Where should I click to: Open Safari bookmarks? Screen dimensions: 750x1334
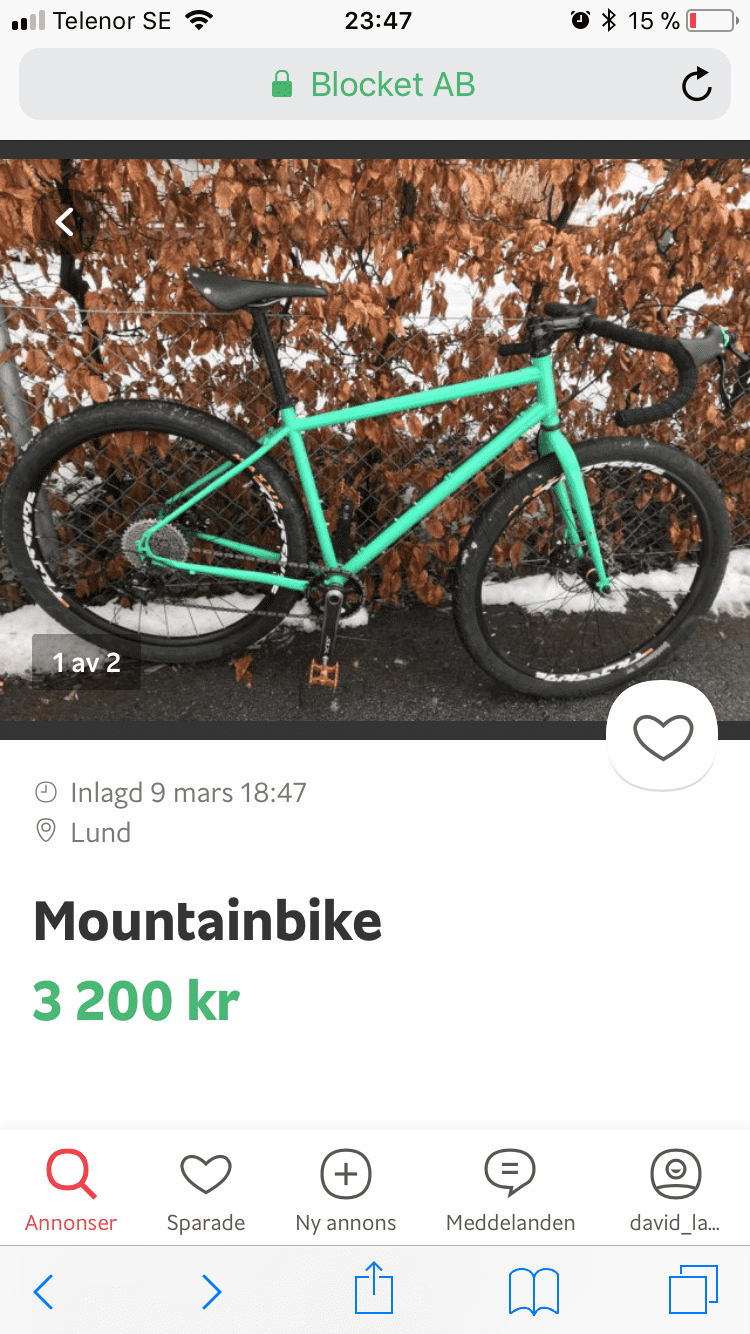pos(534,1292)
